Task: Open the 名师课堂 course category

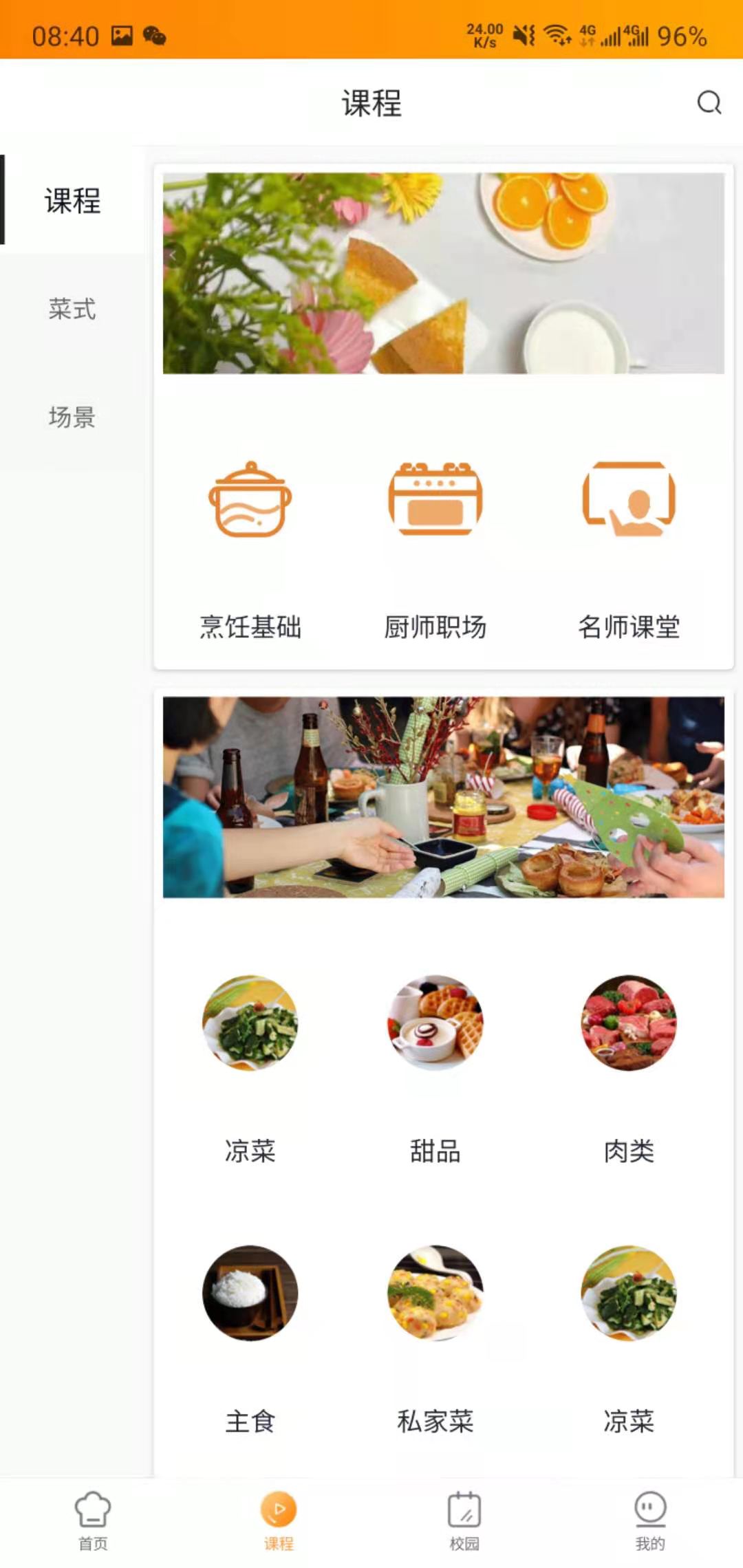Action: tap(629, 543)
